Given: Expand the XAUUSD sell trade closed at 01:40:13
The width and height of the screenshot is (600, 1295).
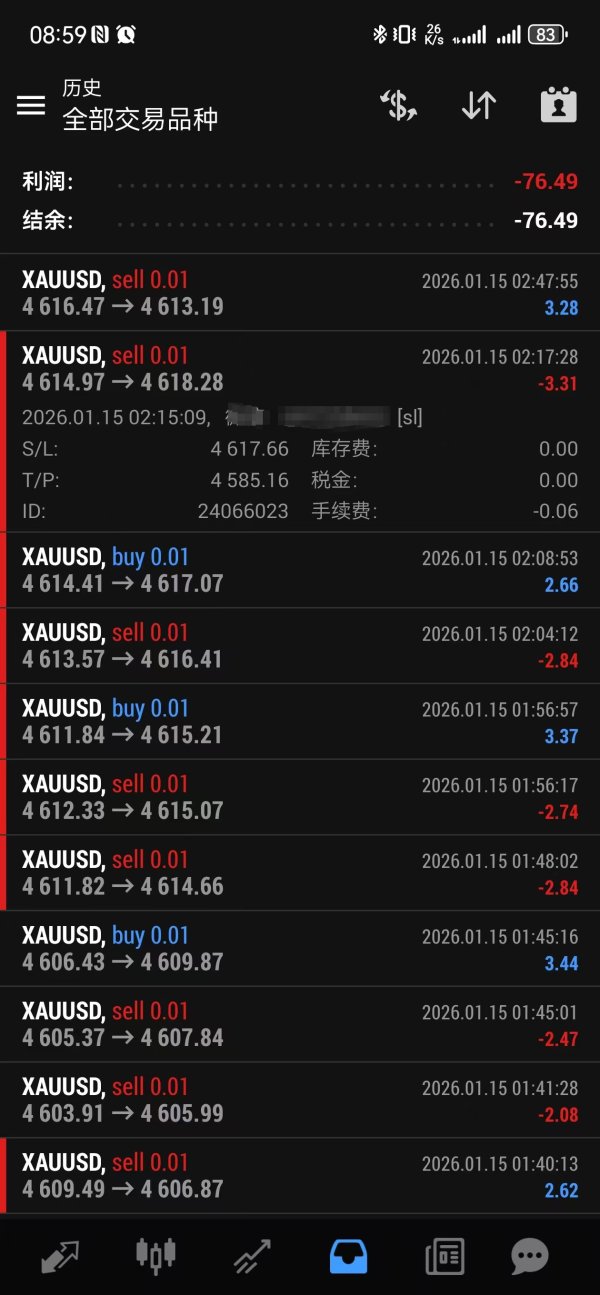Looking at the screenshot, I should tap(300, 1176).
